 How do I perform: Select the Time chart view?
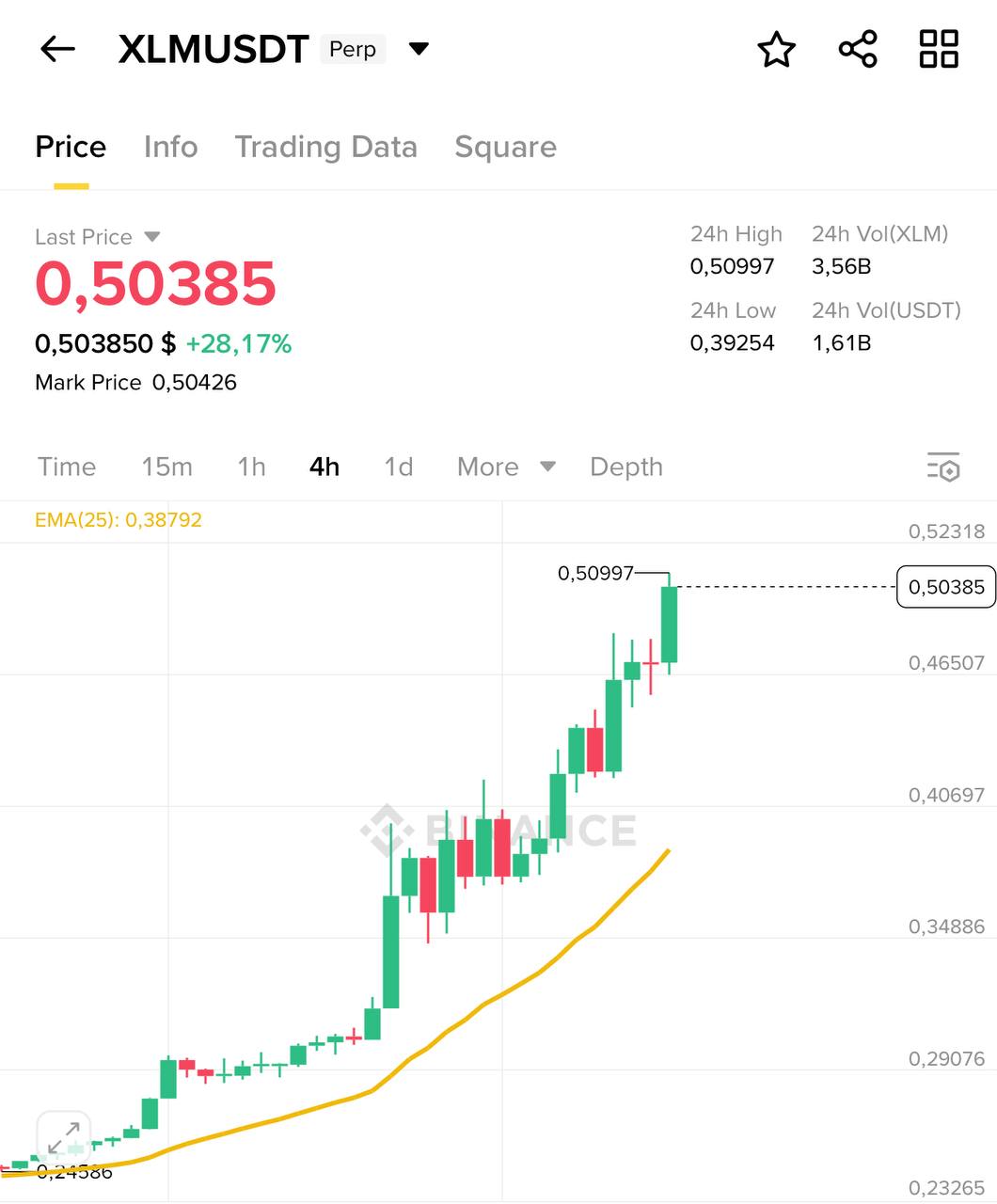click(67, 467)
